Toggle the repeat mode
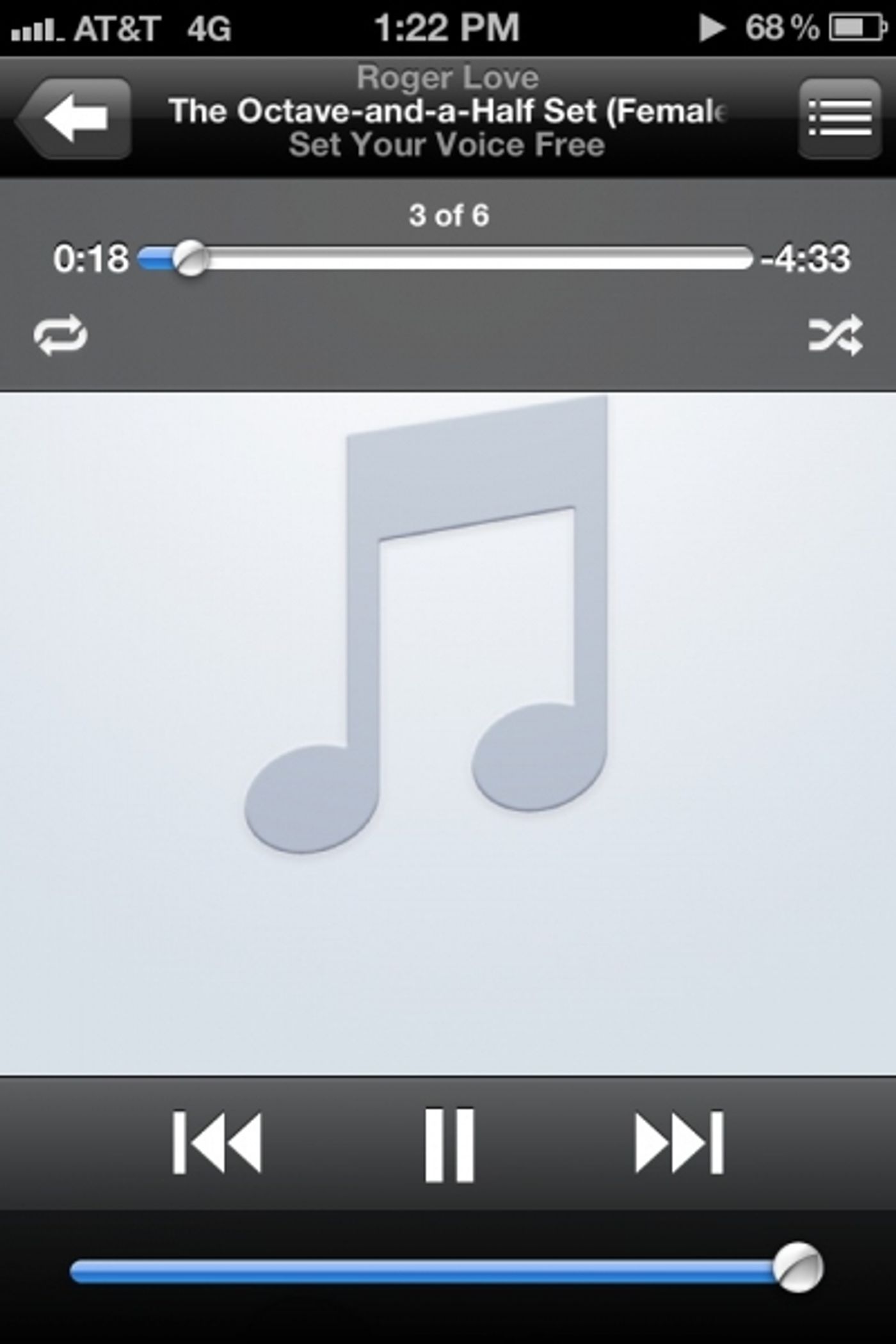896x1344 pixels. tap(60, 335)
